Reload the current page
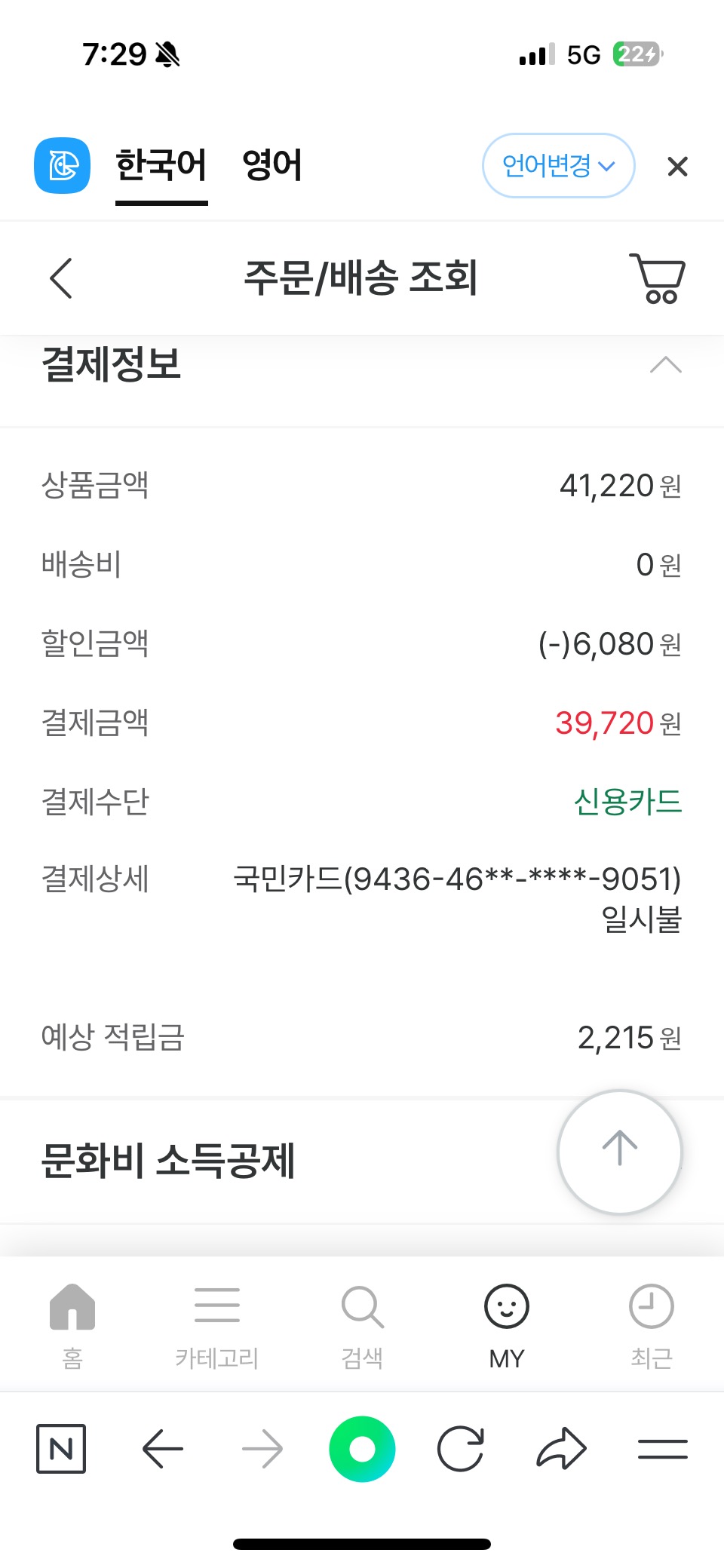Screen dimensions: 724x1568 point(461,1449)
